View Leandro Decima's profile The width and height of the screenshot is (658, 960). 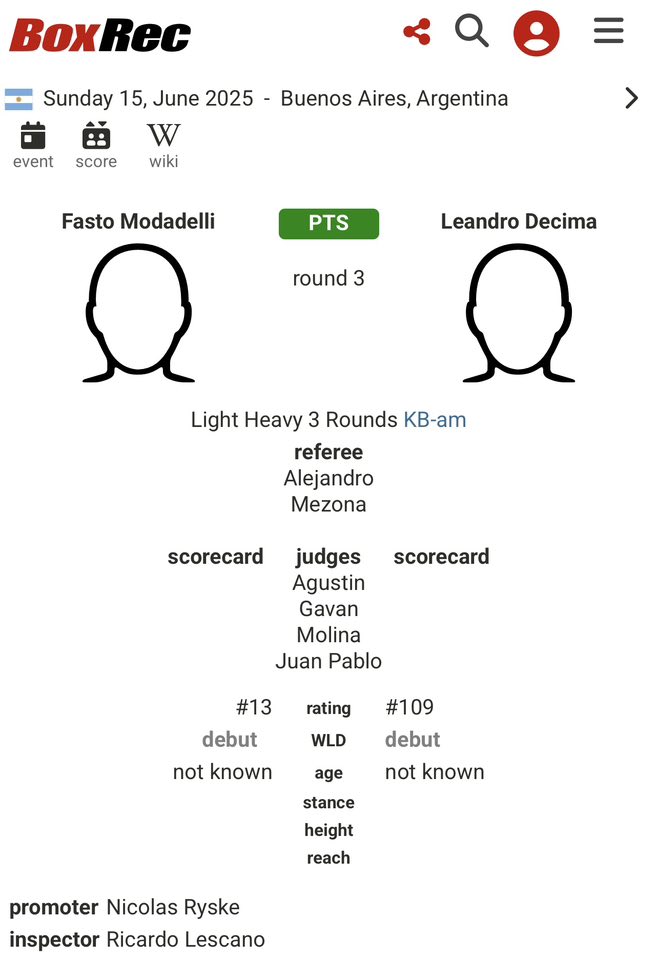(x=518, y=221)
